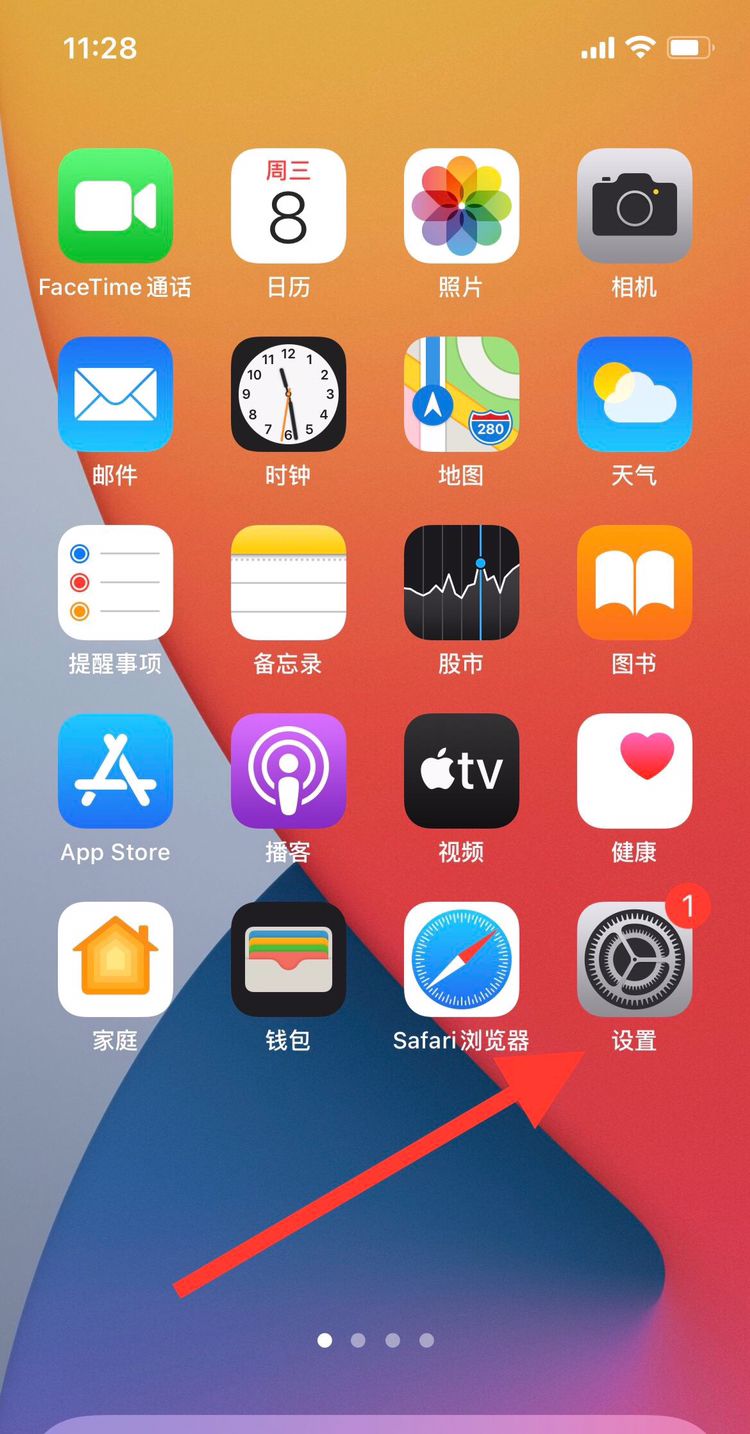Open the Podcasts app (播客)

click(x=288, y=770)
